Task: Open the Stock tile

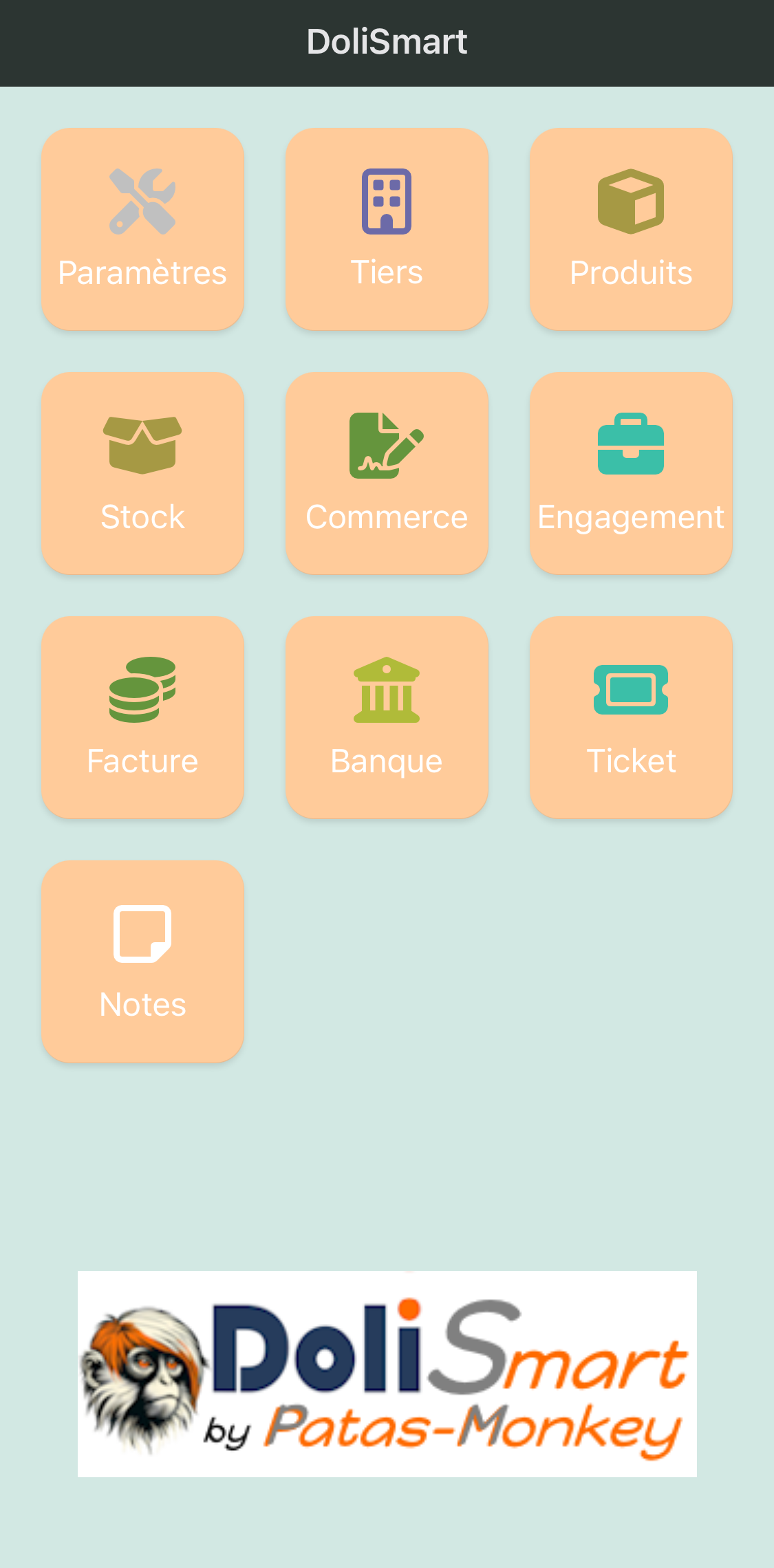Action: point(142,473)
